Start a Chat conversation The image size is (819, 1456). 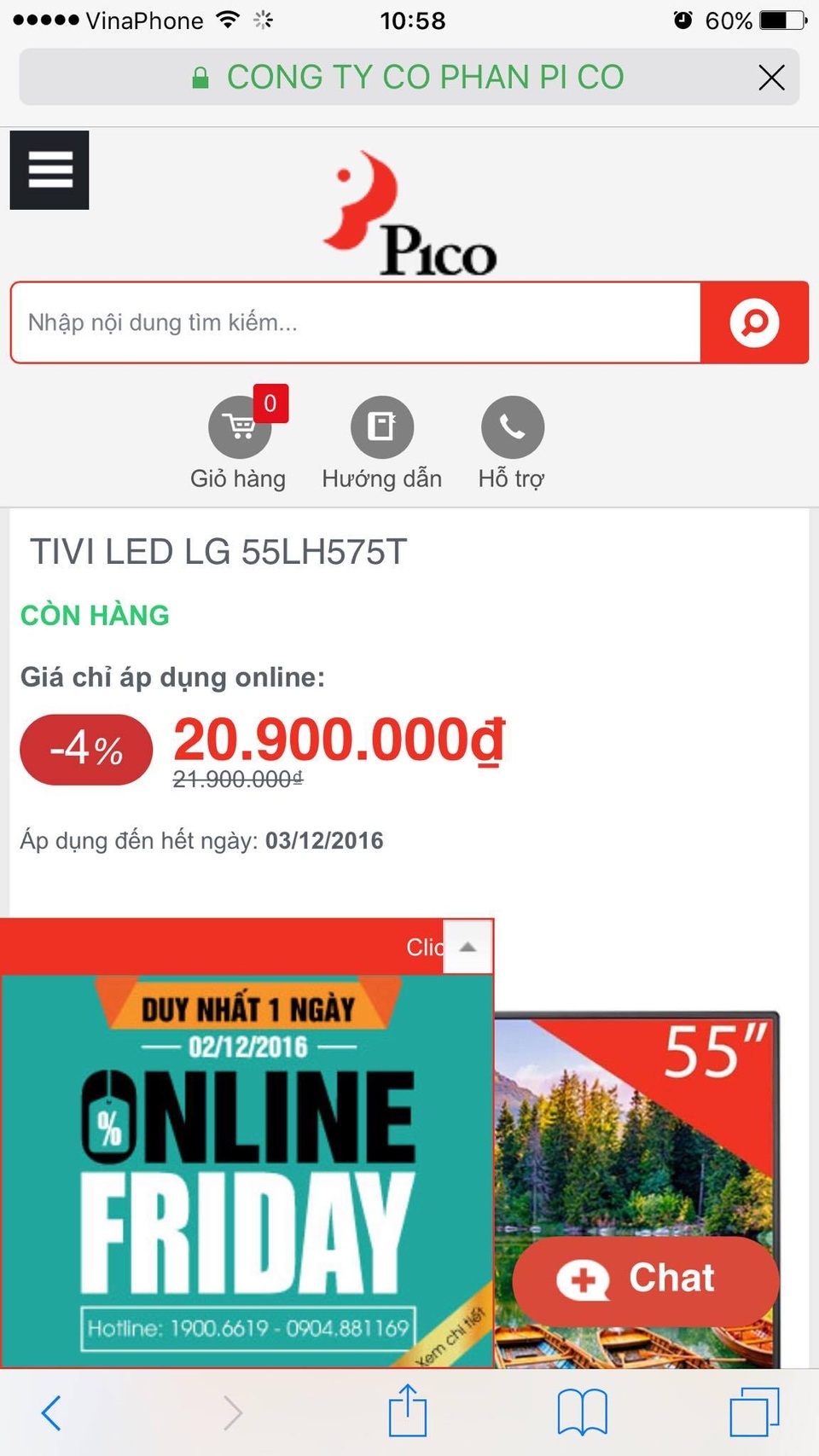tap(646, 1279)
